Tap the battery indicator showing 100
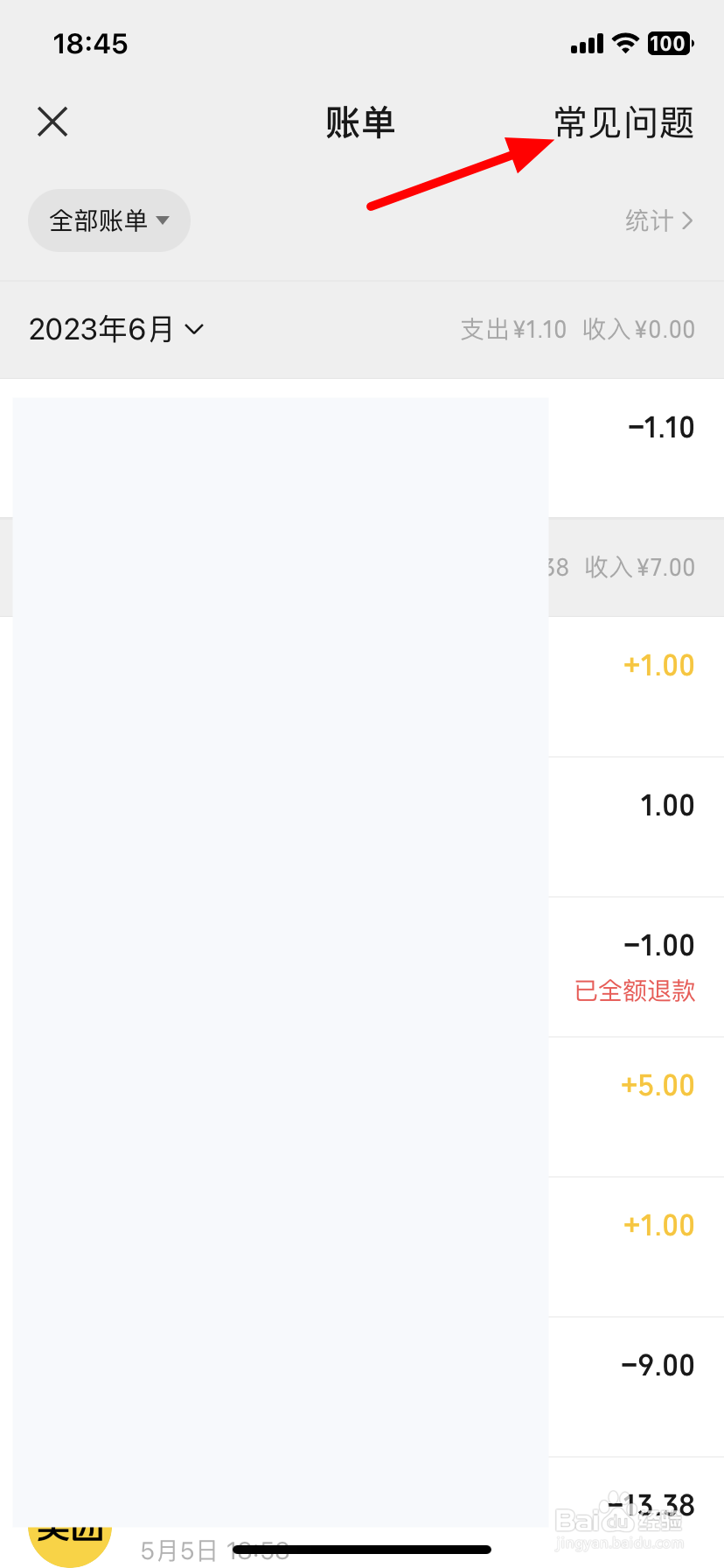 coord(670,42)
